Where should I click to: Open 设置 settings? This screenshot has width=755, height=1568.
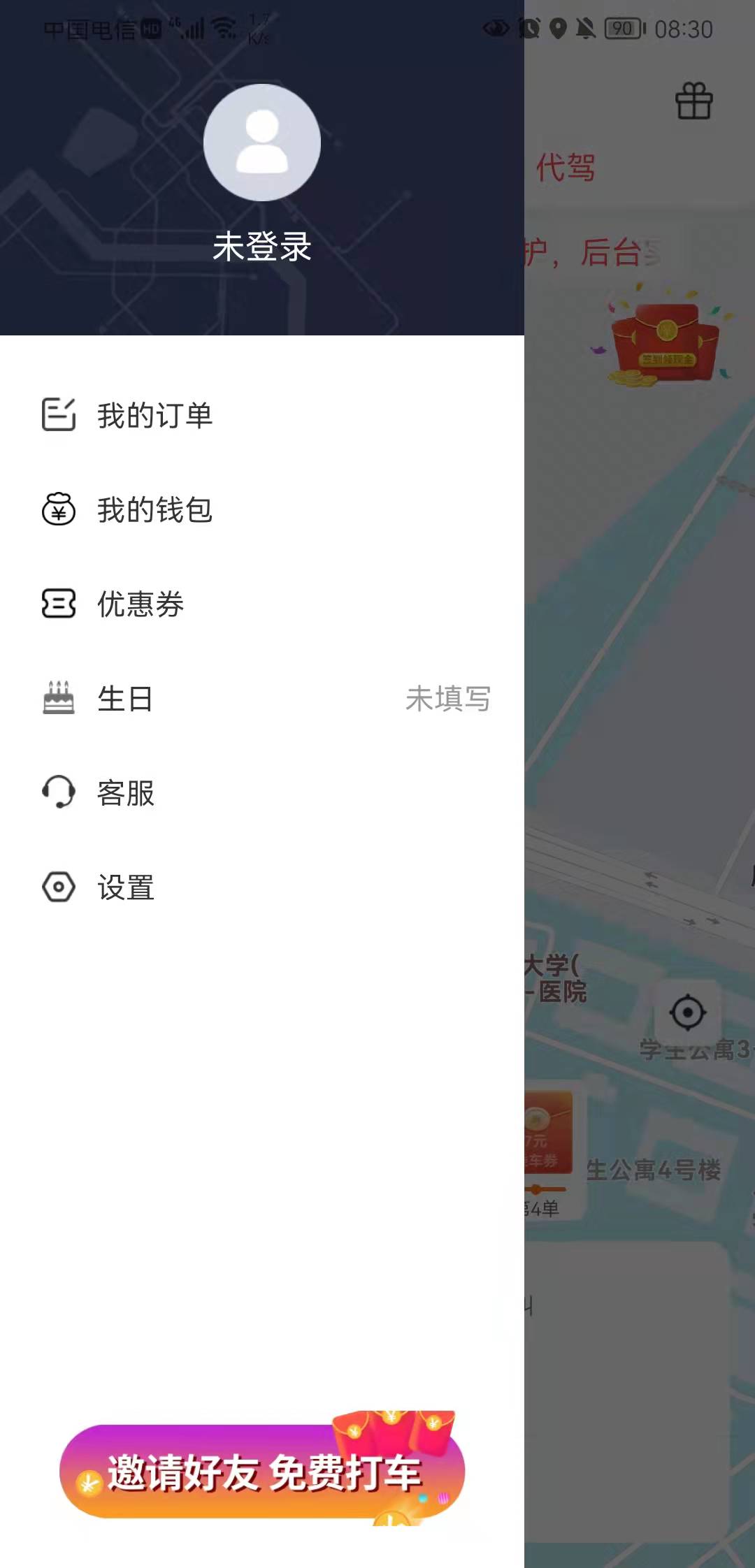pyautogui.click(x=126, y=887)
